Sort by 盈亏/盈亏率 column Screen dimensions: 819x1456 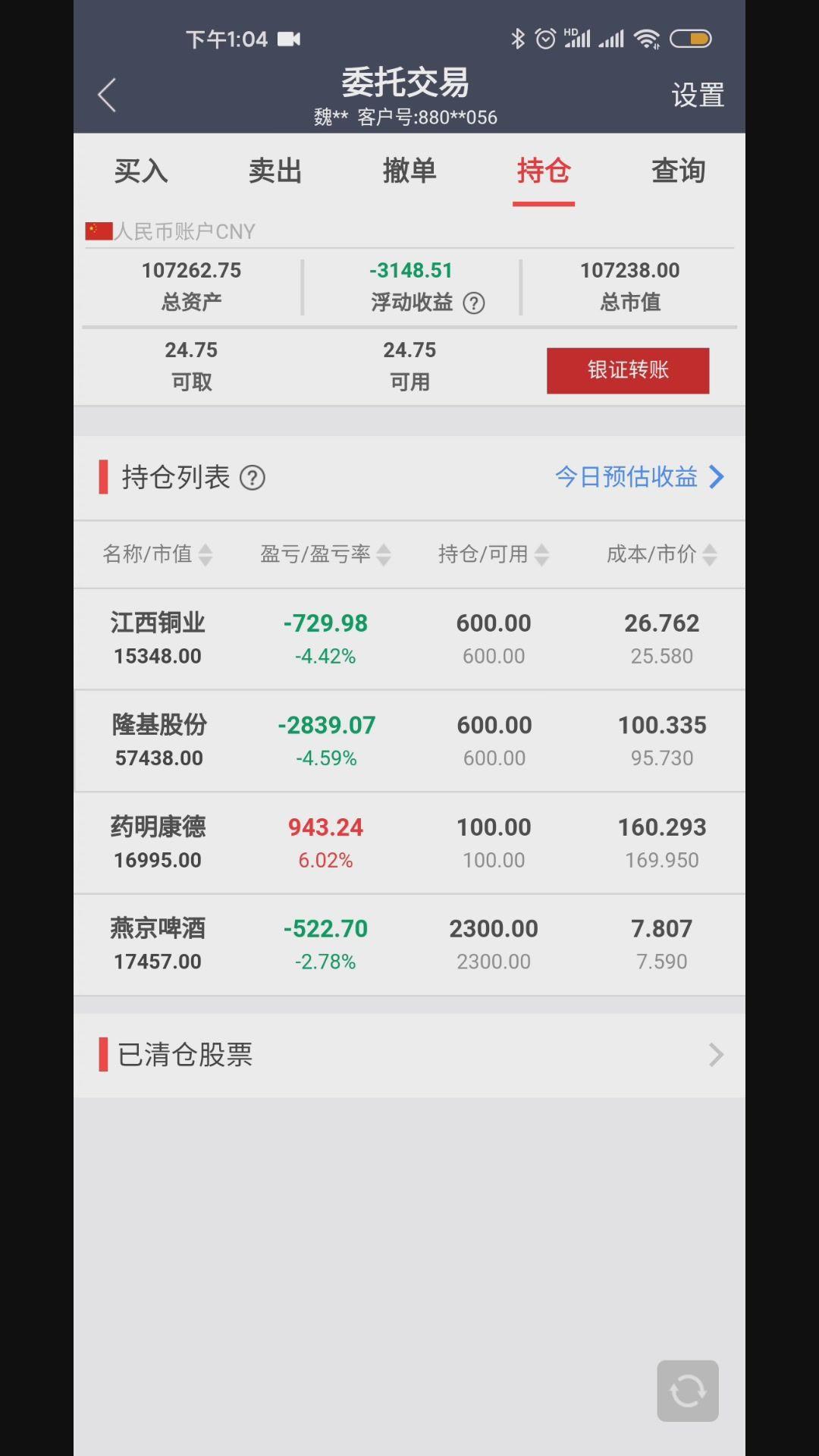click(325, 554)
